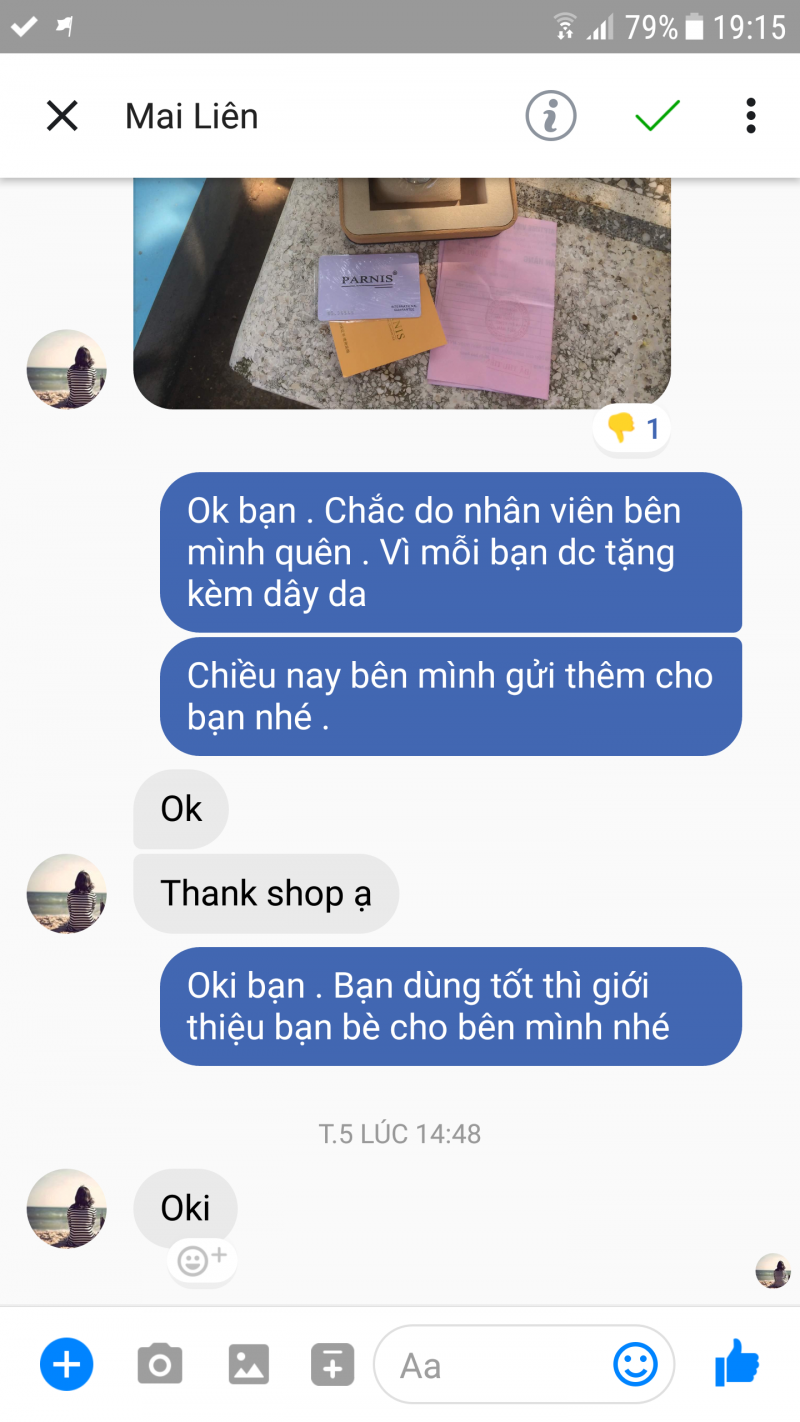Send a thumbs-up like

738,1363
